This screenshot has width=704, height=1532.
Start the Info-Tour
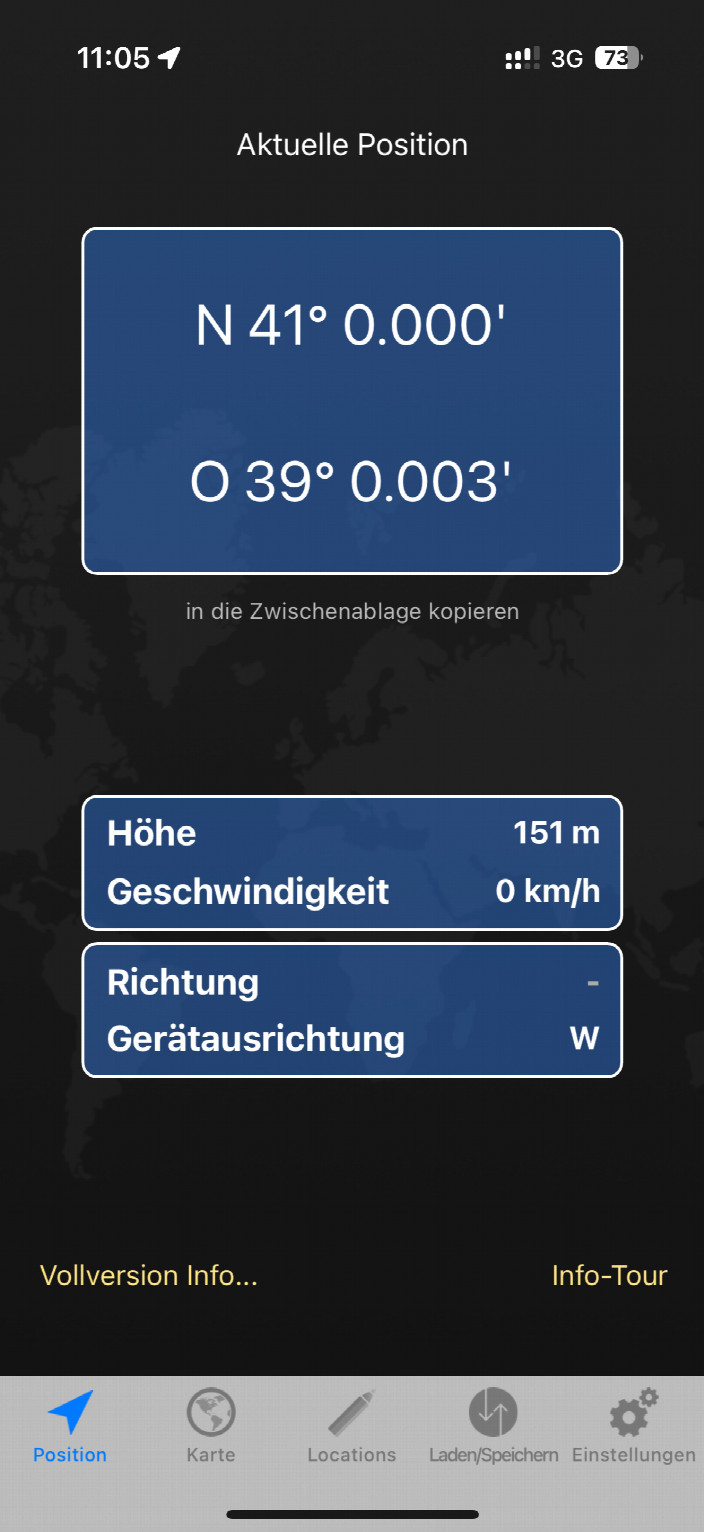pyautogui.click(x=609, y=1276)
